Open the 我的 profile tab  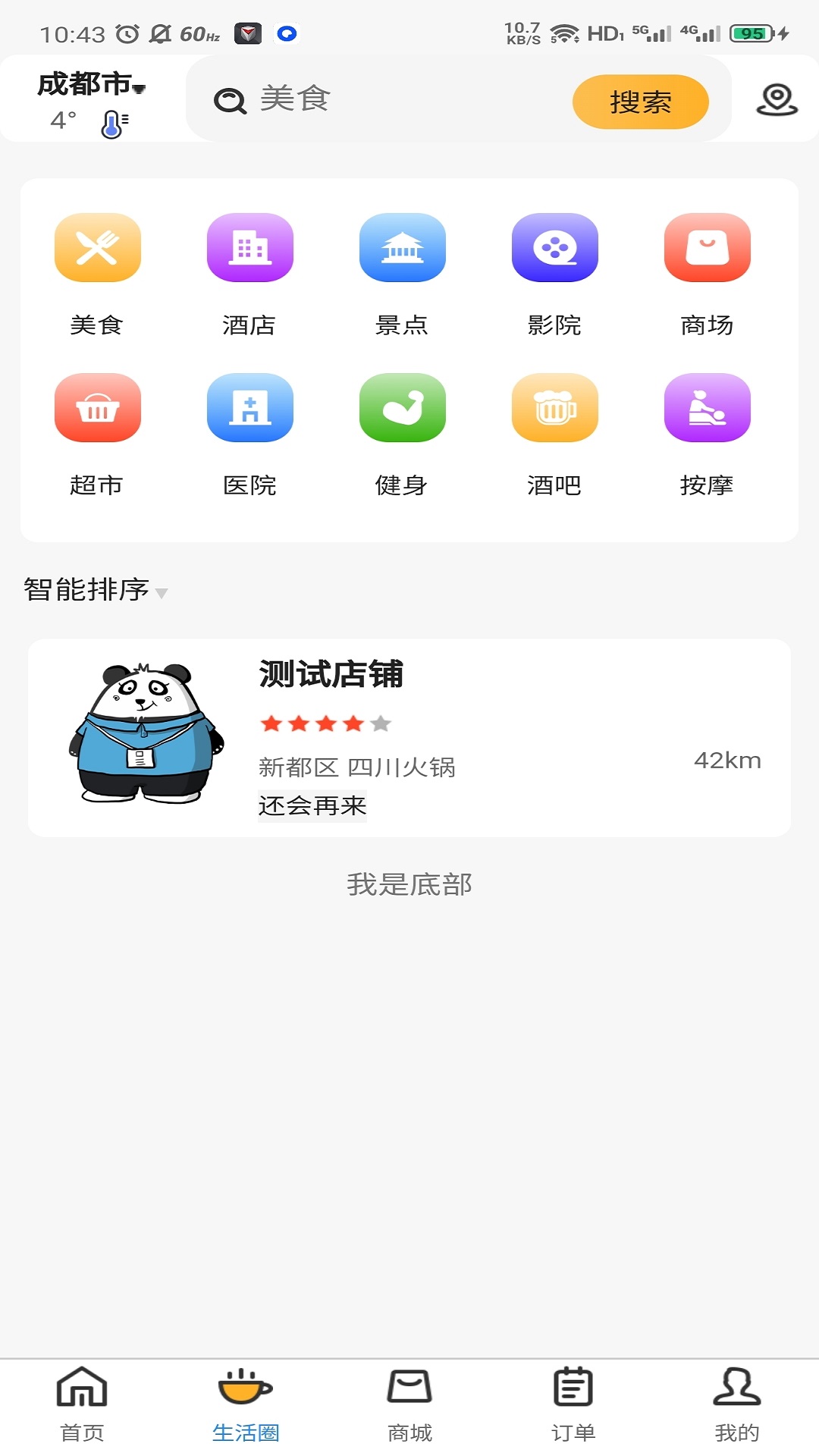click(x=736, y=1403)
